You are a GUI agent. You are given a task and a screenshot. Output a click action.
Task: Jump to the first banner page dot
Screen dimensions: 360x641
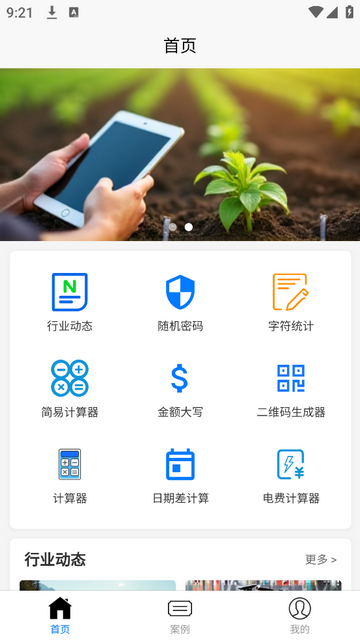(x=173, y=227)
